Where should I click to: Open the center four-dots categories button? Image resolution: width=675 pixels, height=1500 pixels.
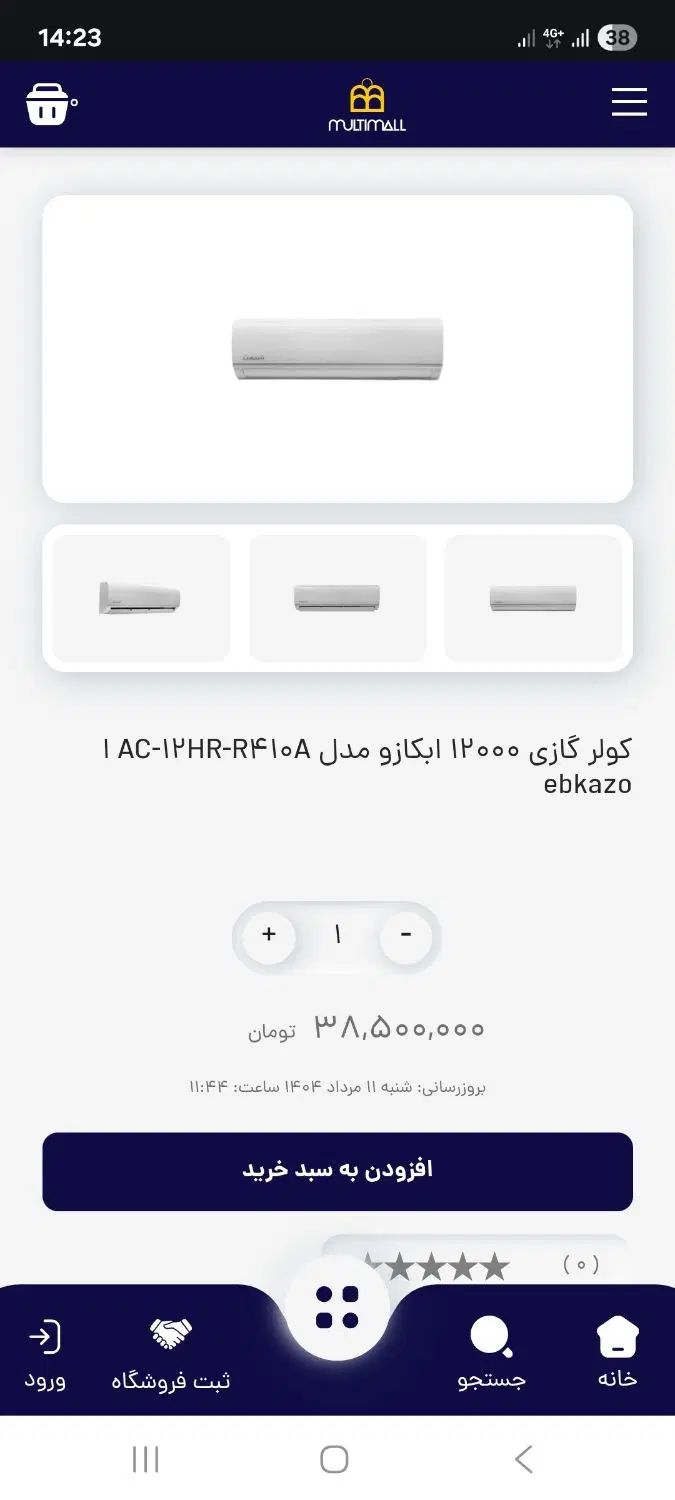(337, 1307)
